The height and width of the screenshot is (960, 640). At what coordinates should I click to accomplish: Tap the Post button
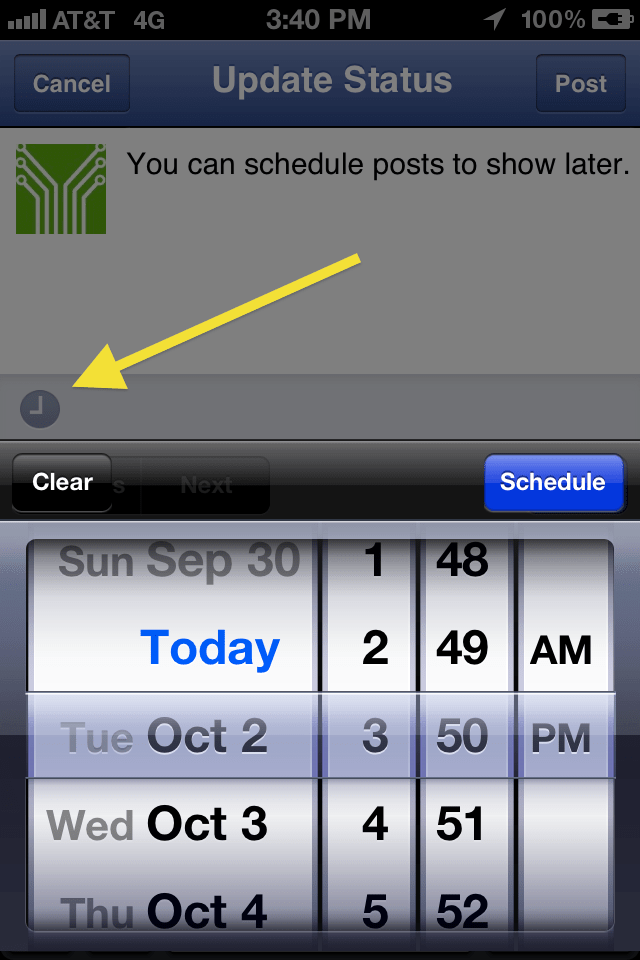pos(581,84)
